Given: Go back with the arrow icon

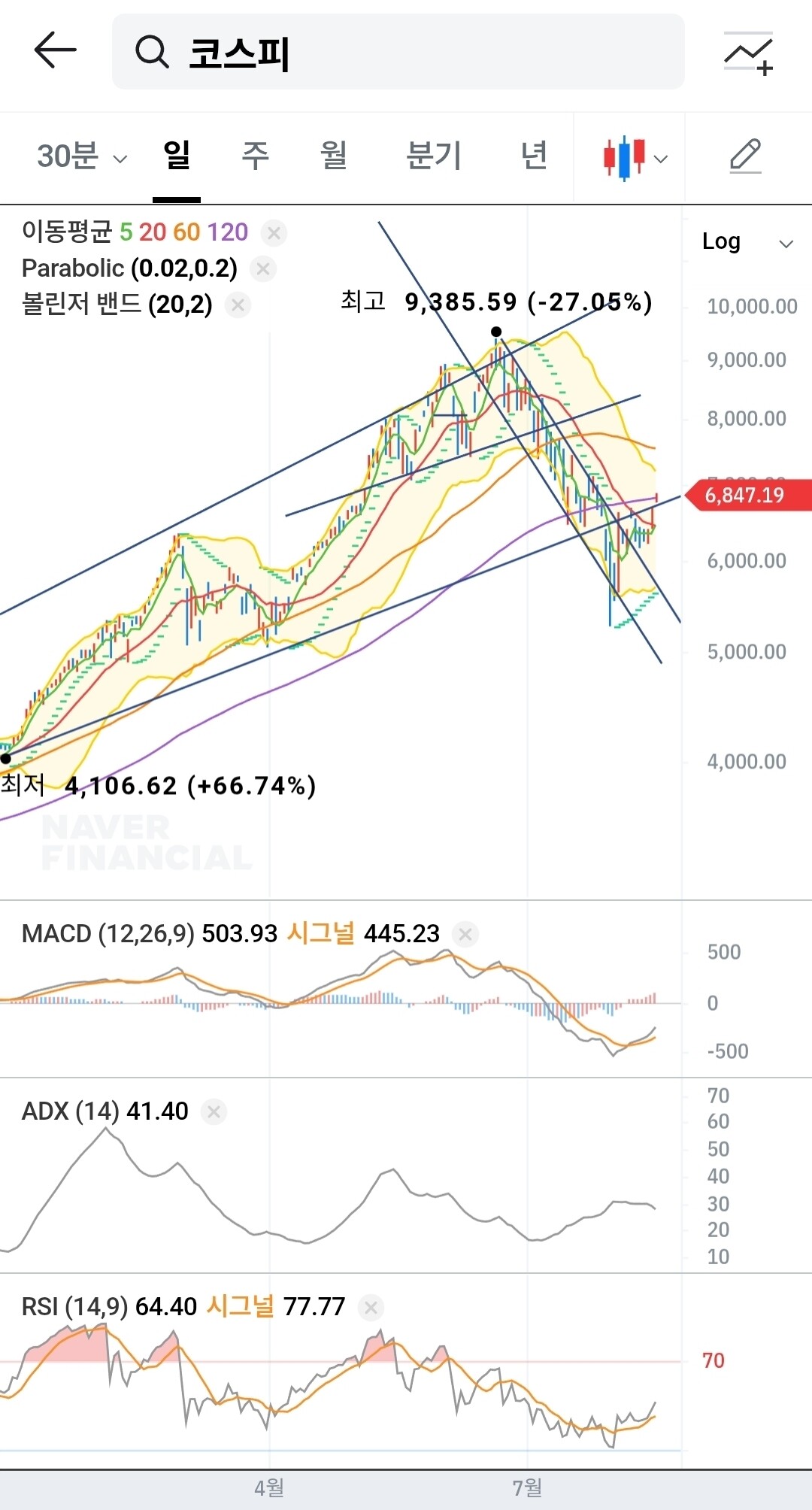Looking at the screenshot, I should point(55,50).
